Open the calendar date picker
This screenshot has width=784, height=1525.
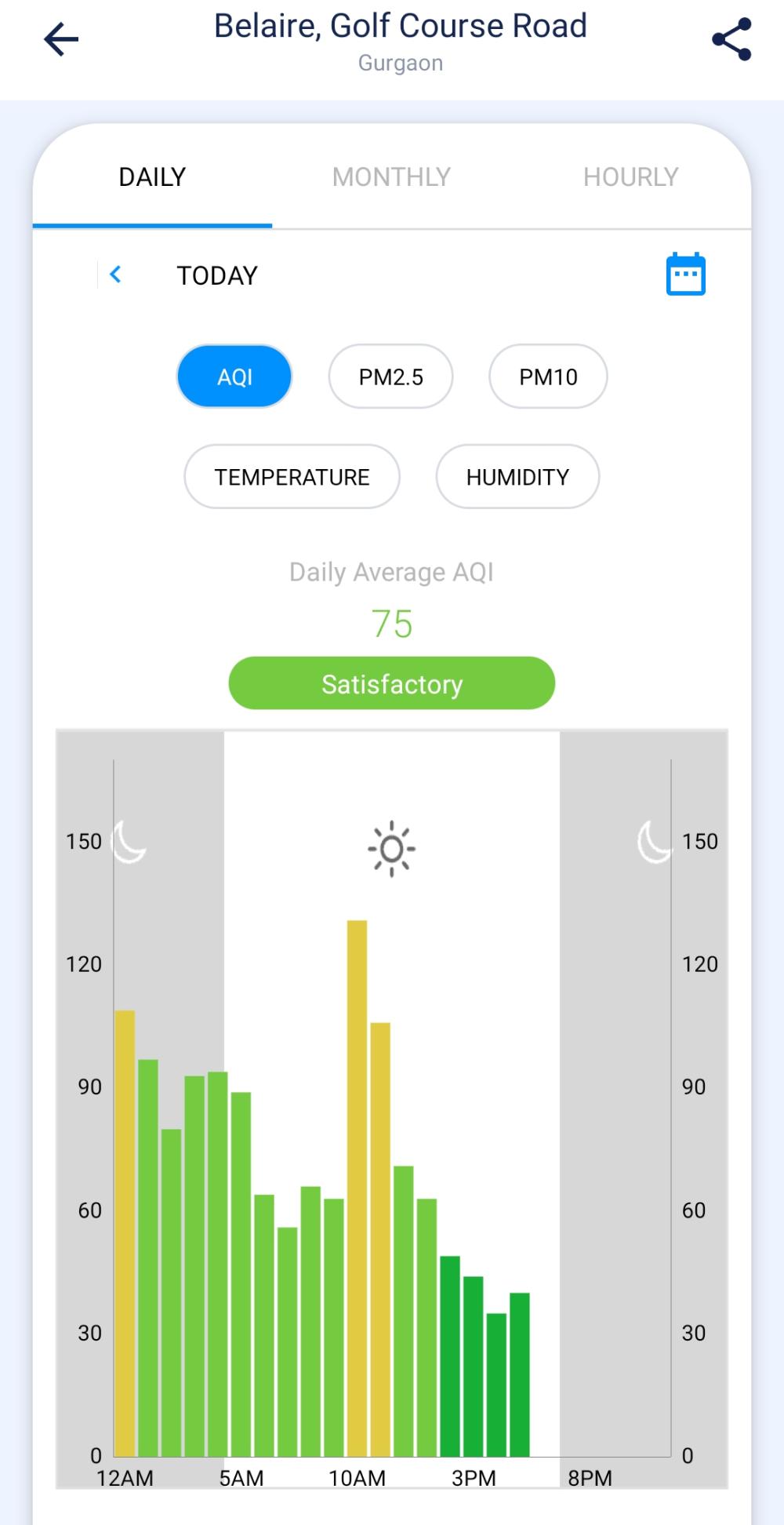(x=686, y=274)
